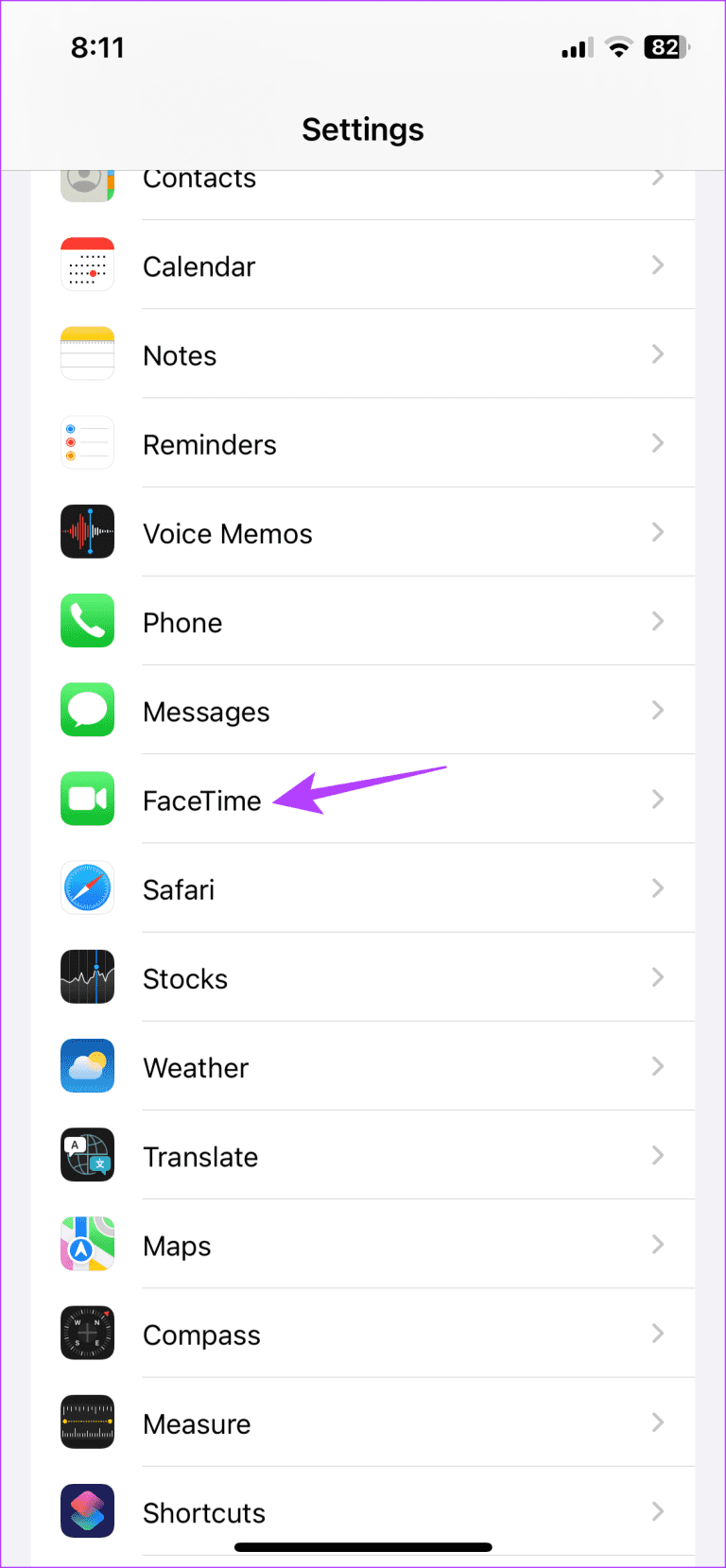Tap the green Phone icon
This screenshot has width=726, height=1568.
(87, 620)
